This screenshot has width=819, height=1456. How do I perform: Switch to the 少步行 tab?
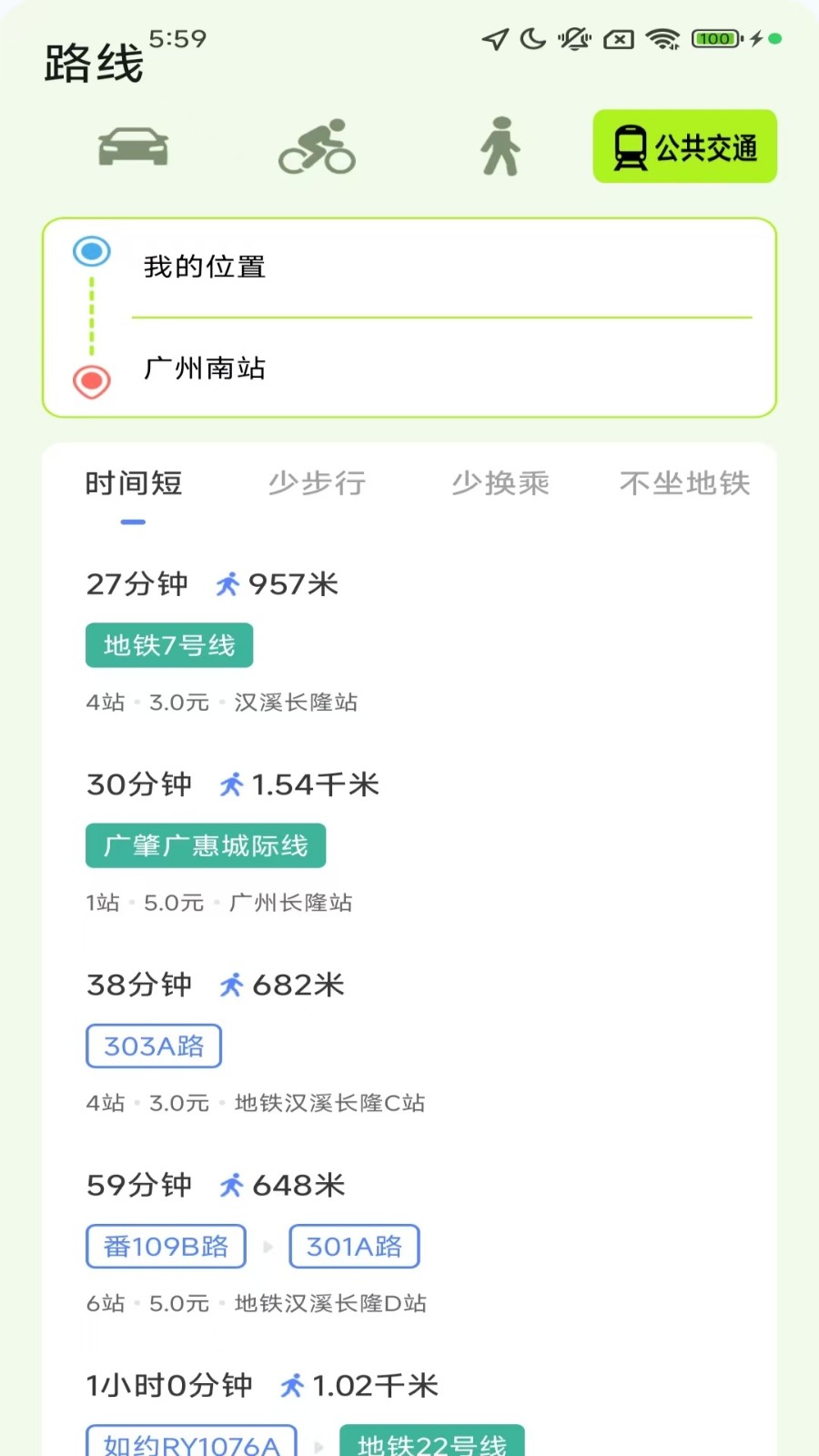317,483
